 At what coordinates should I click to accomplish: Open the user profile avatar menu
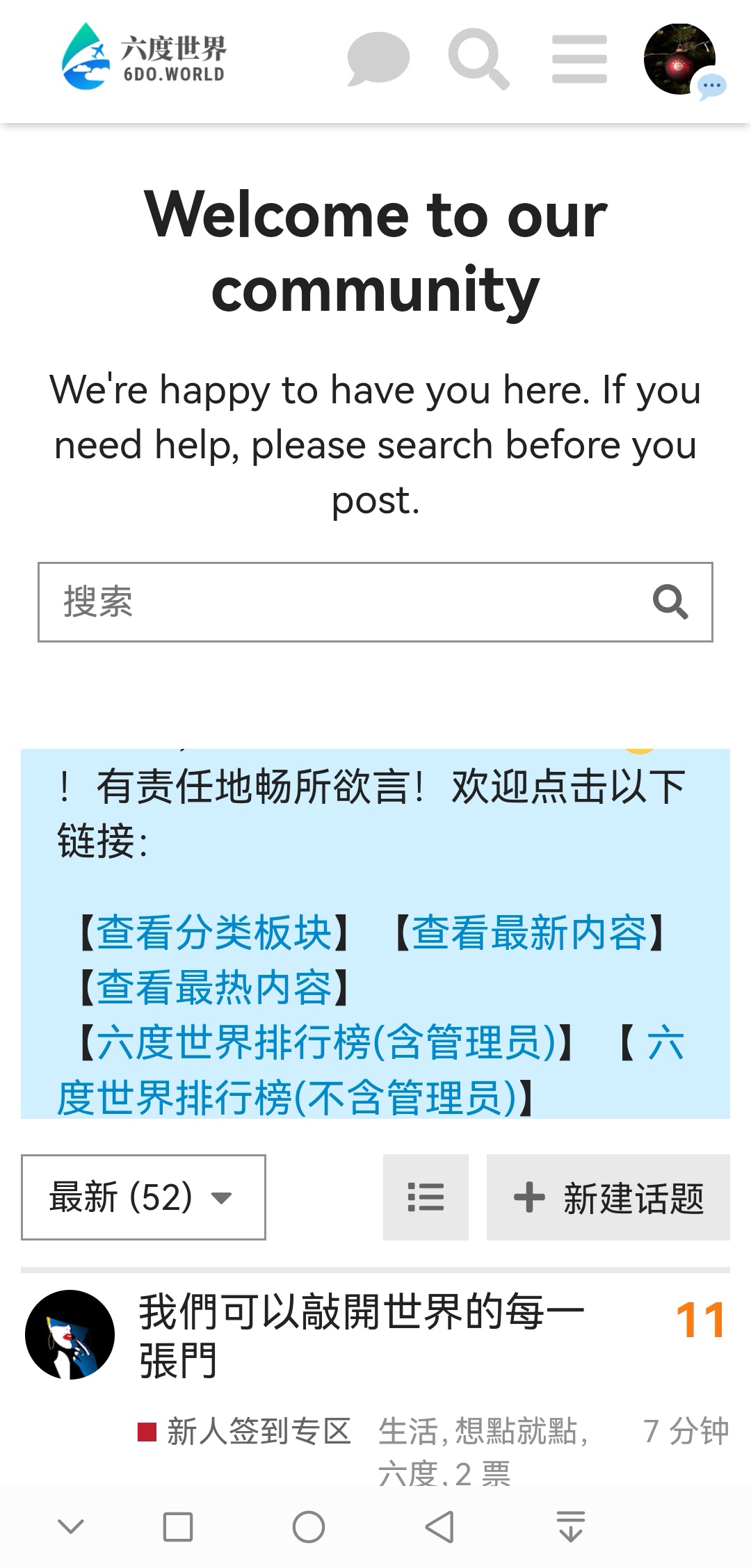pos(680,60)
